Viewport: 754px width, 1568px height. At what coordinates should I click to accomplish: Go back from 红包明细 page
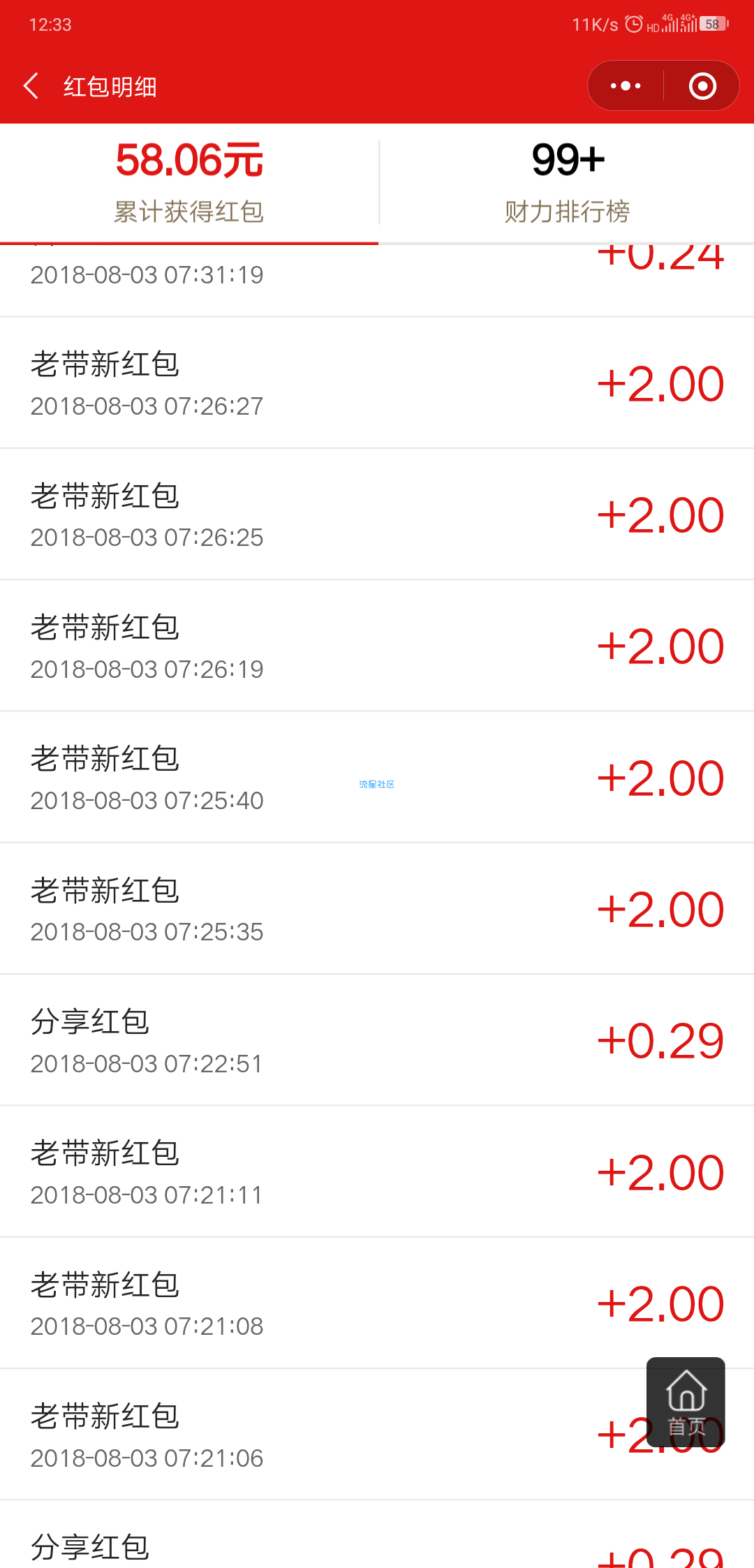[31, 86]
